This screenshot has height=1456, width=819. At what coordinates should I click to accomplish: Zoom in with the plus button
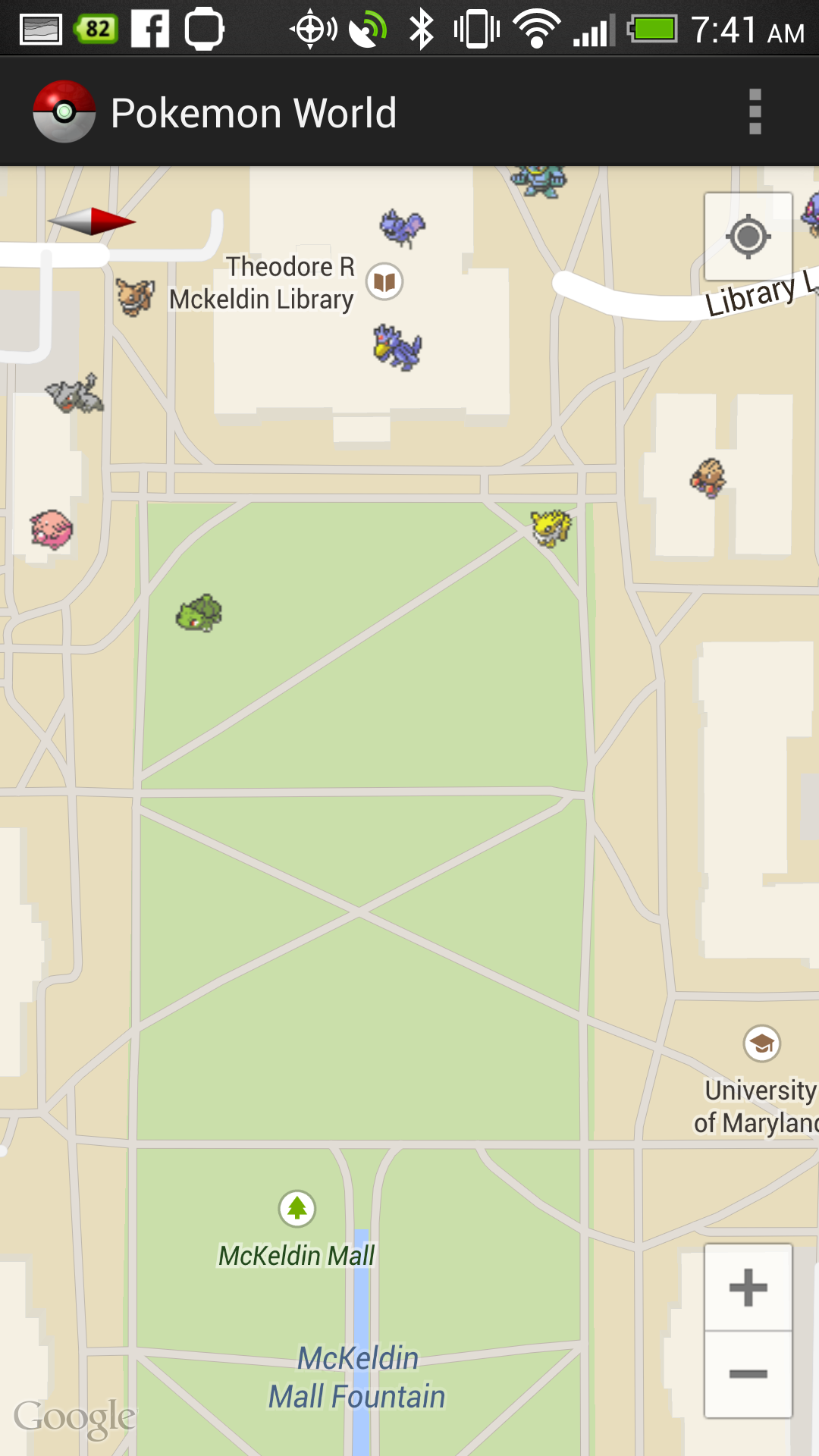point(748,1285)
